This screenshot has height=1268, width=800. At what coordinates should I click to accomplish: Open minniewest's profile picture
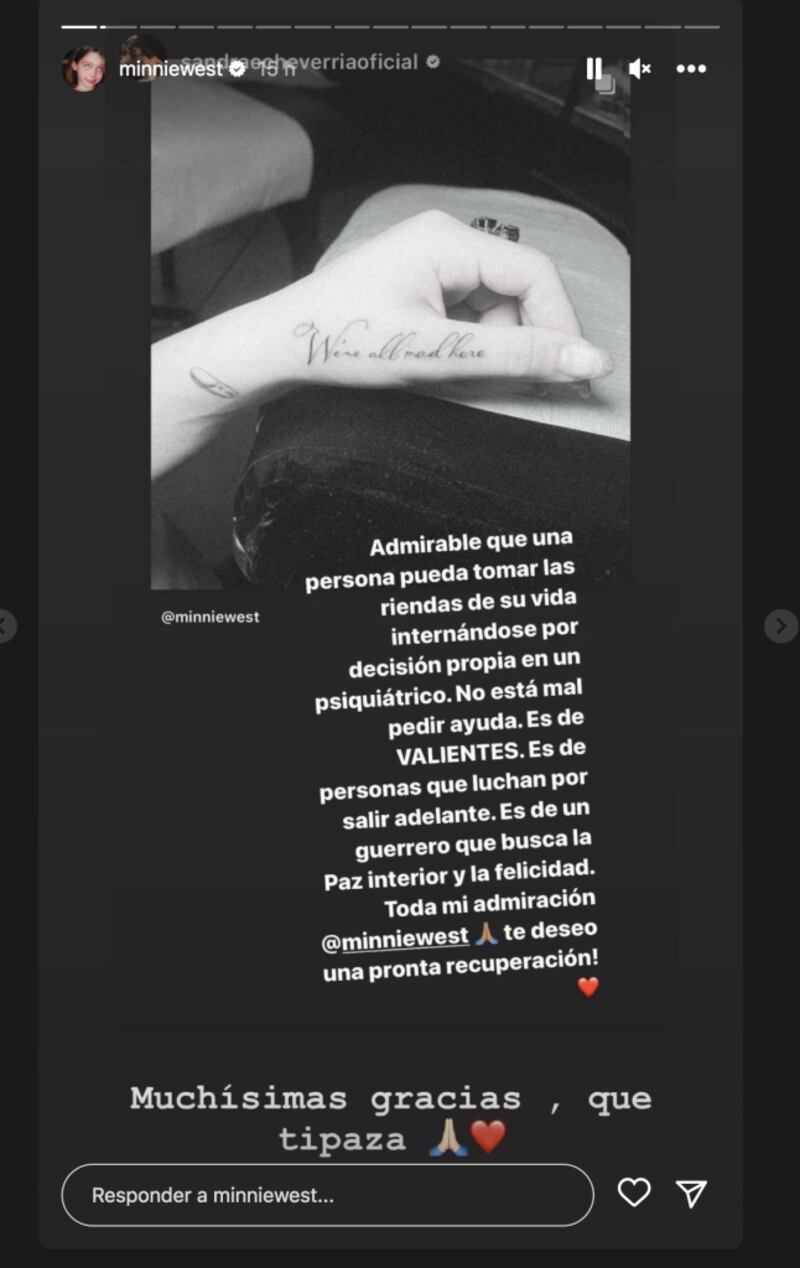click(84, 68)
